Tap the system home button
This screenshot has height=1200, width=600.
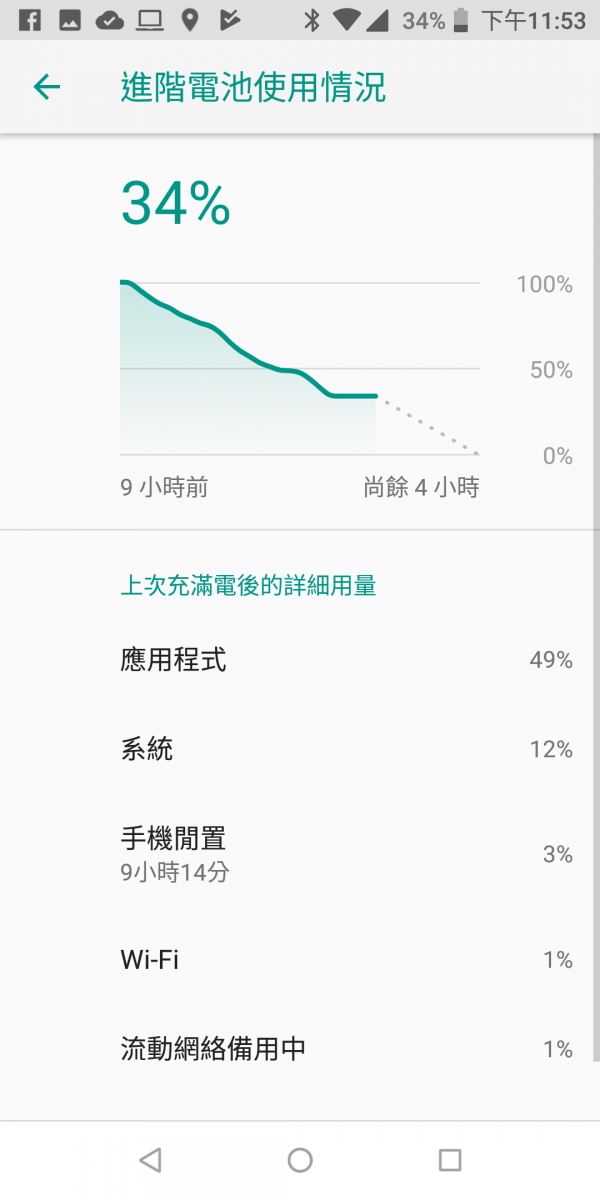pos(300,1160)
